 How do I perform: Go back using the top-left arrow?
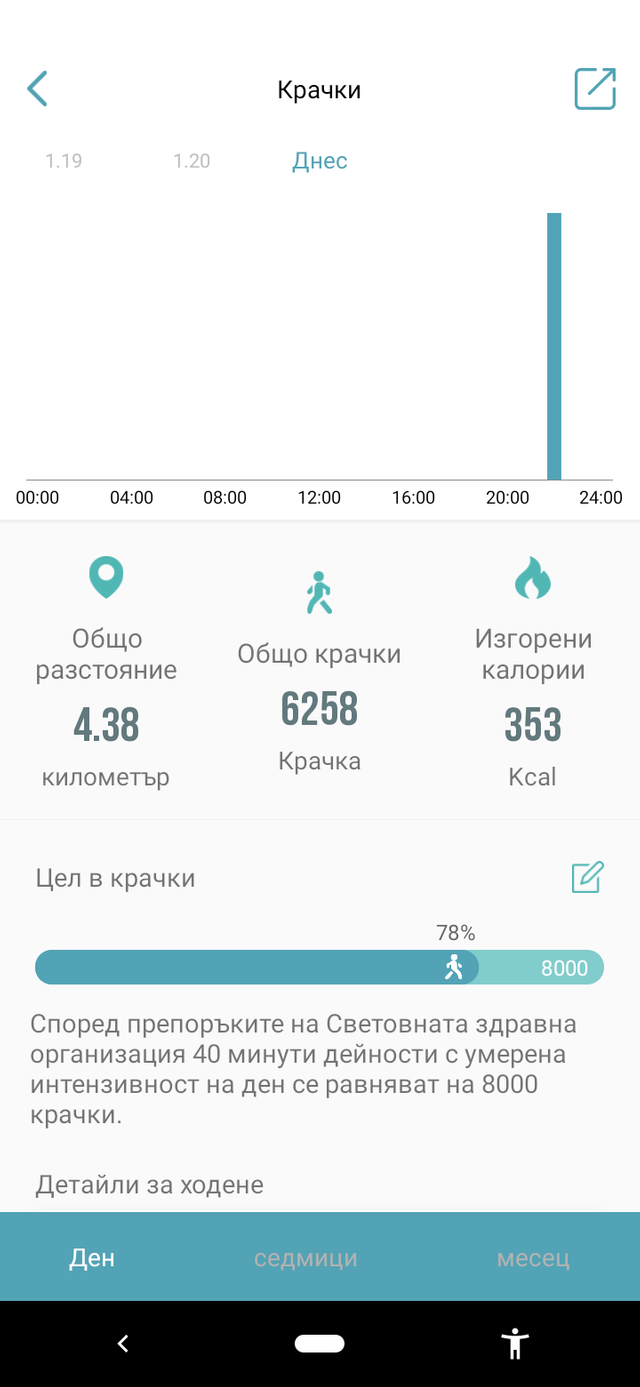[x=37, y=89]
